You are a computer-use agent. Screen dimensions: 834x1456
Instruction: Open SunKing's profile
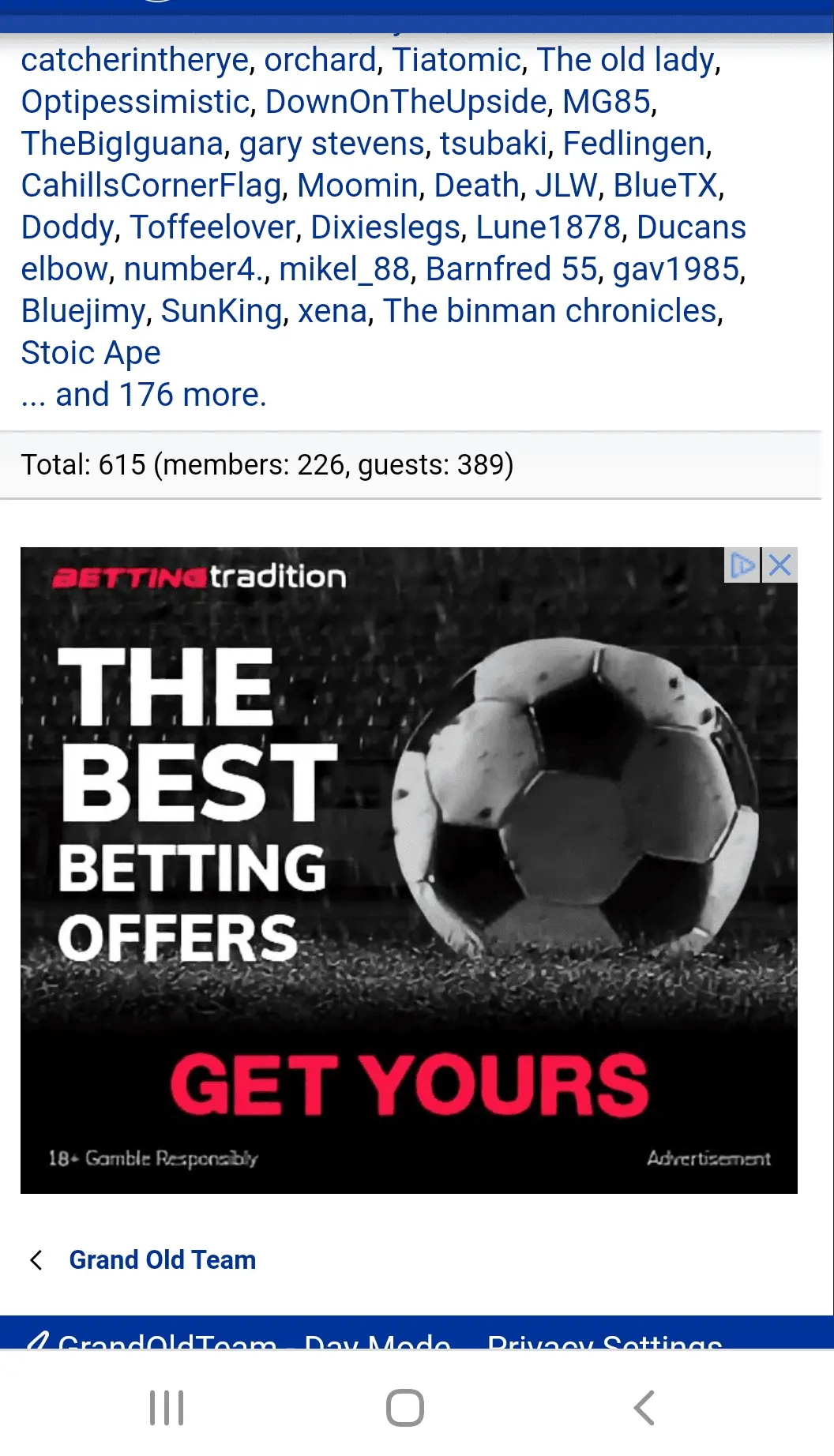click(221, 311)
